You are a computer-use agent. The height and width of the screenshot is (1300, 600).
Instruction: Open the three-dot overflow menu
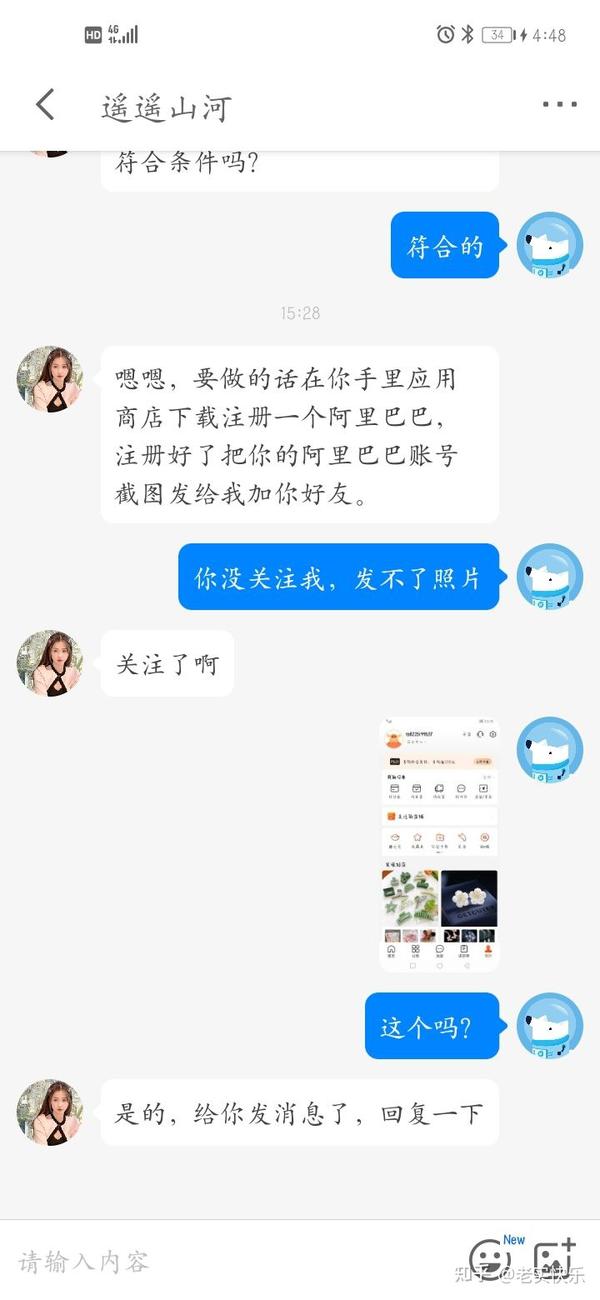[559, 105]
